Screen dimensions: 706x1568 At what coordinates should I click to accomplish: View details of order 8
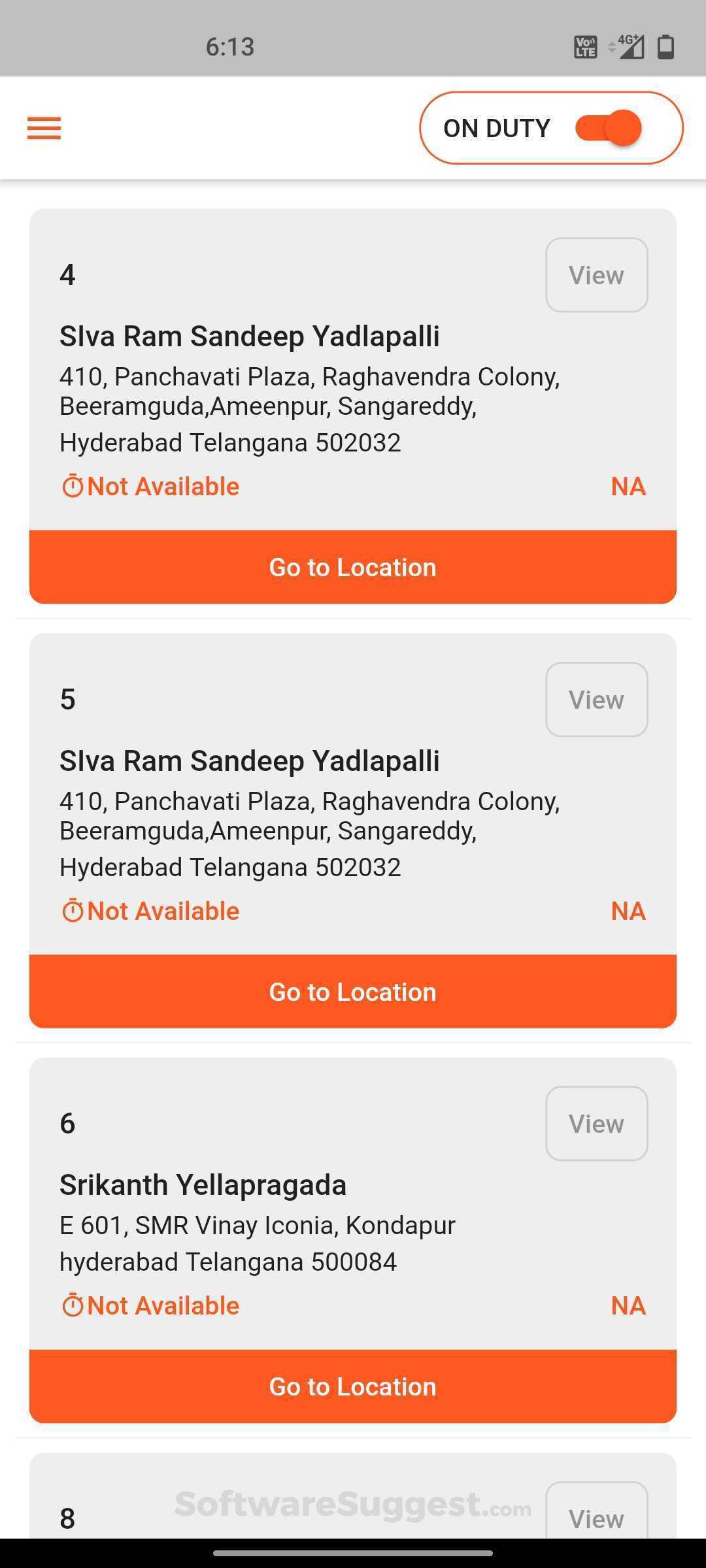pyautogui.click(x=596, y=1511)
